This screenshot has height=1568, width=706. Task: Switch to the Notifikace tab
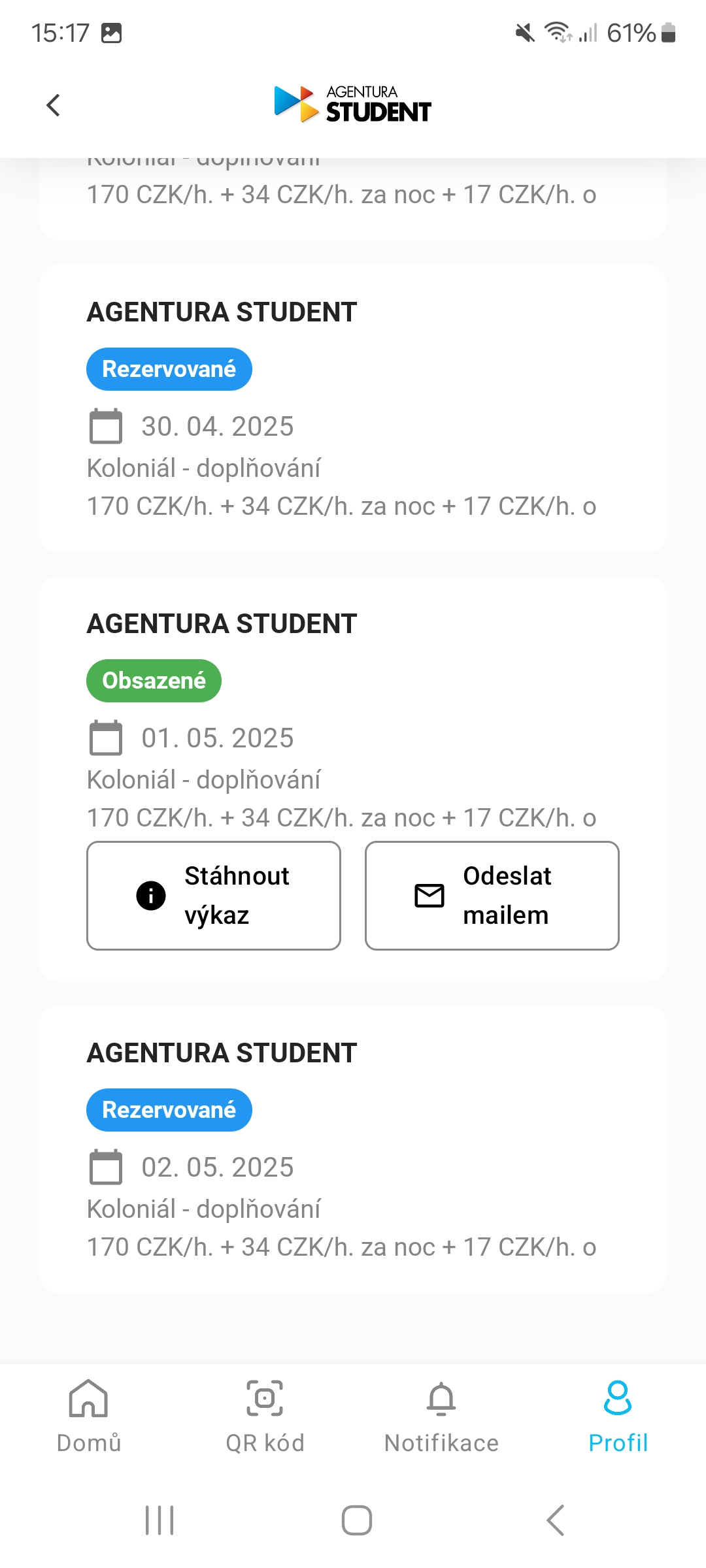(441, 1416)
